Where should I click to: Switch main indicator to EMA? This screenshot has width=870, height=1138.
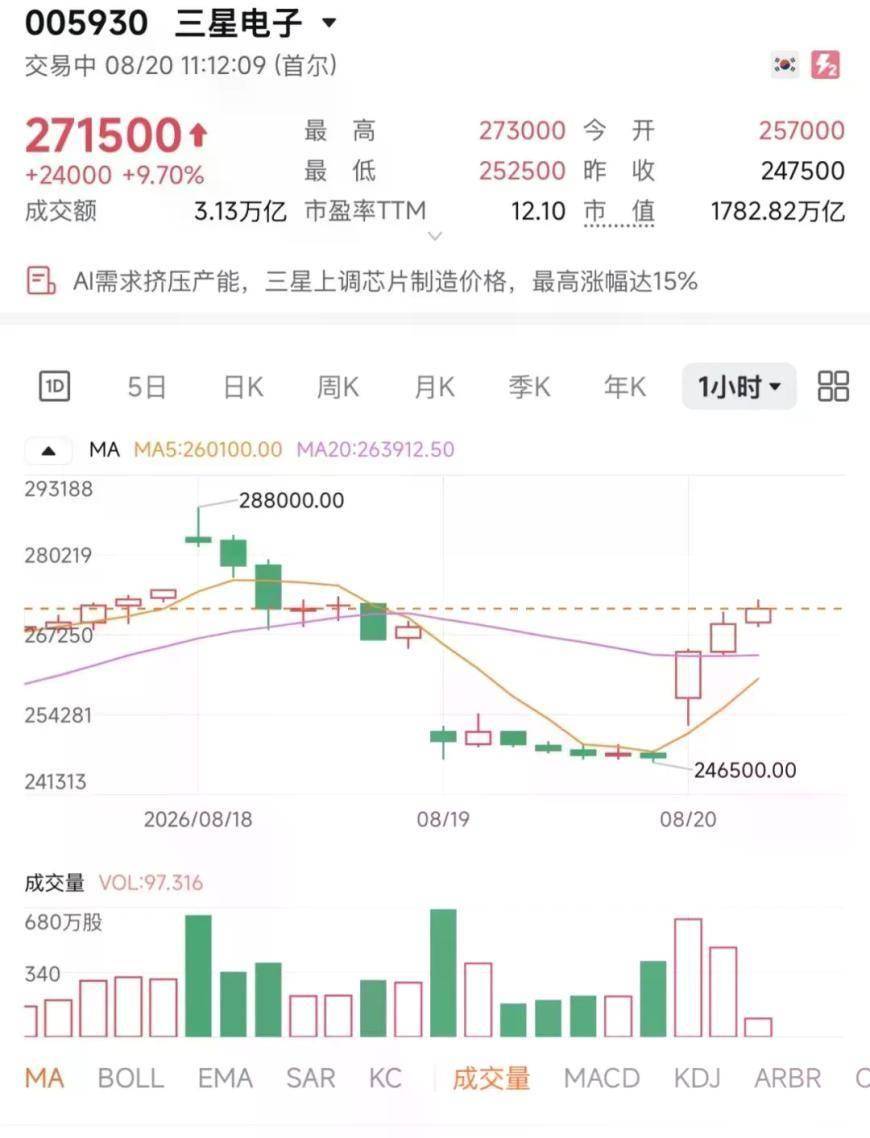coord(225,1078)
